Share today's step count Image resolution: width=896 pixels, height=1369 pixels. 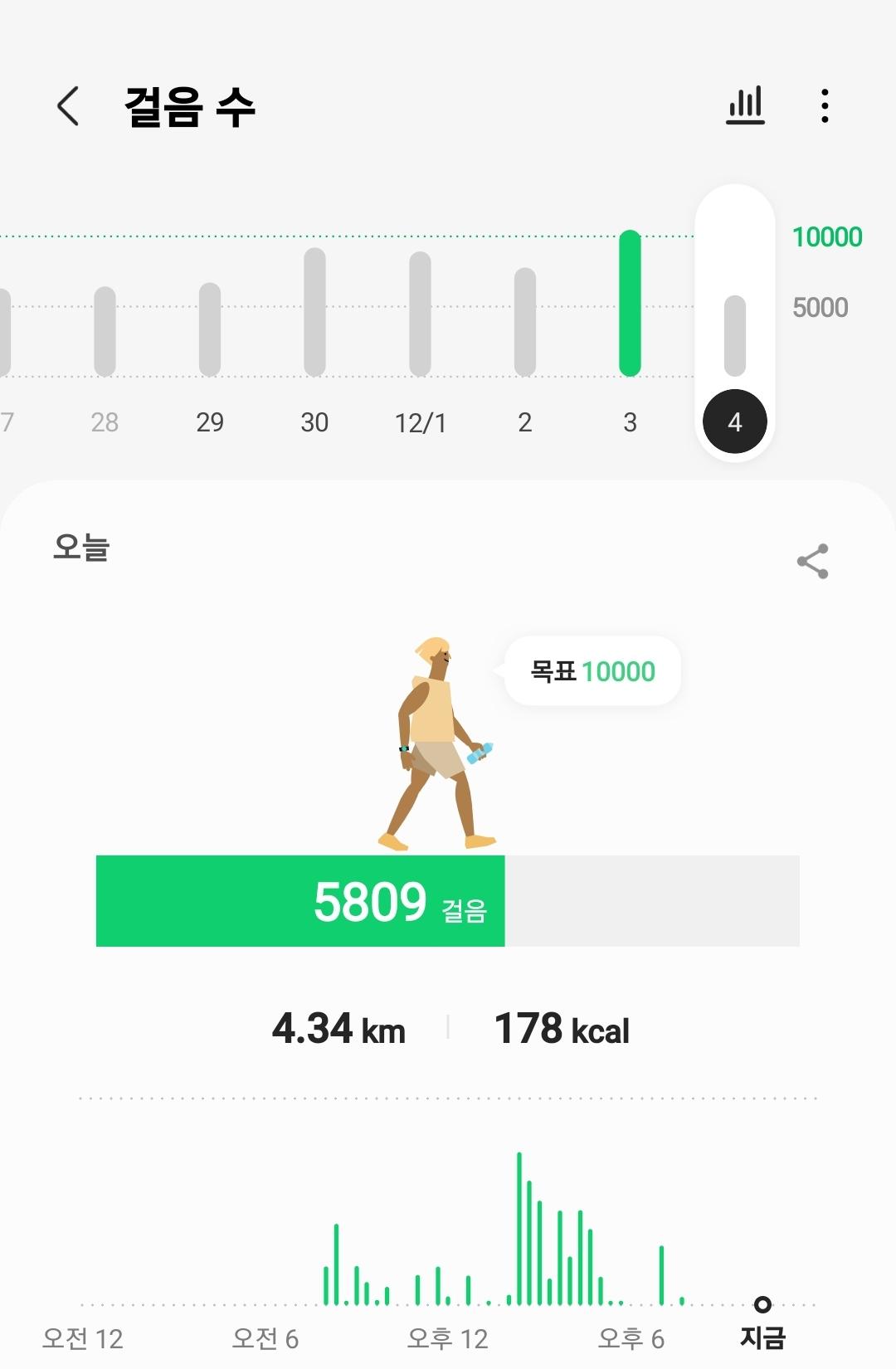812,562
